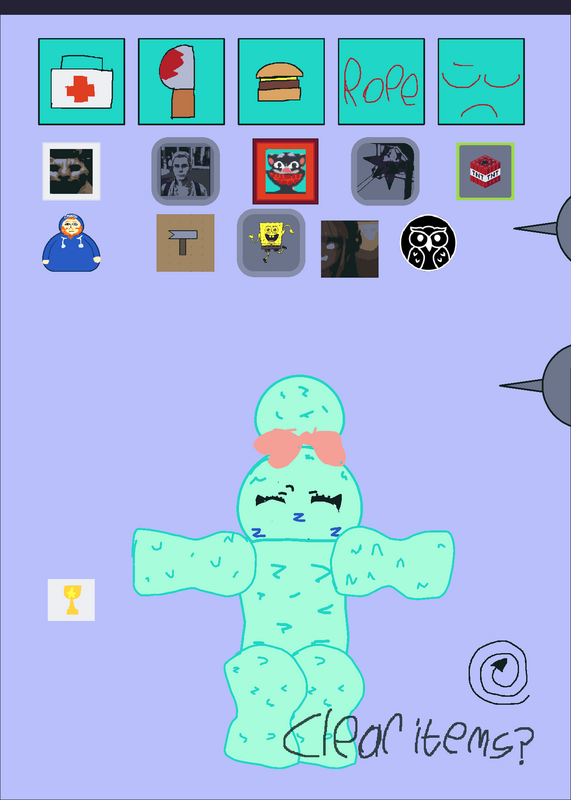Pick the bloody knife tool

pos(181,82)
